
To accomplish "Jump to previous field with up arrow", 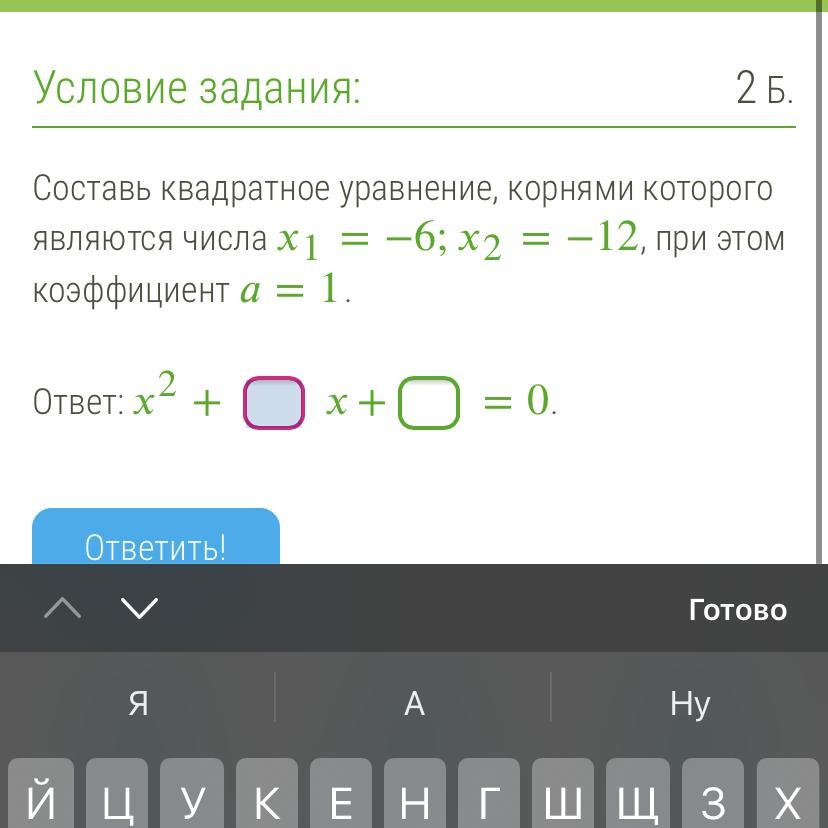I will click(63, 608).
